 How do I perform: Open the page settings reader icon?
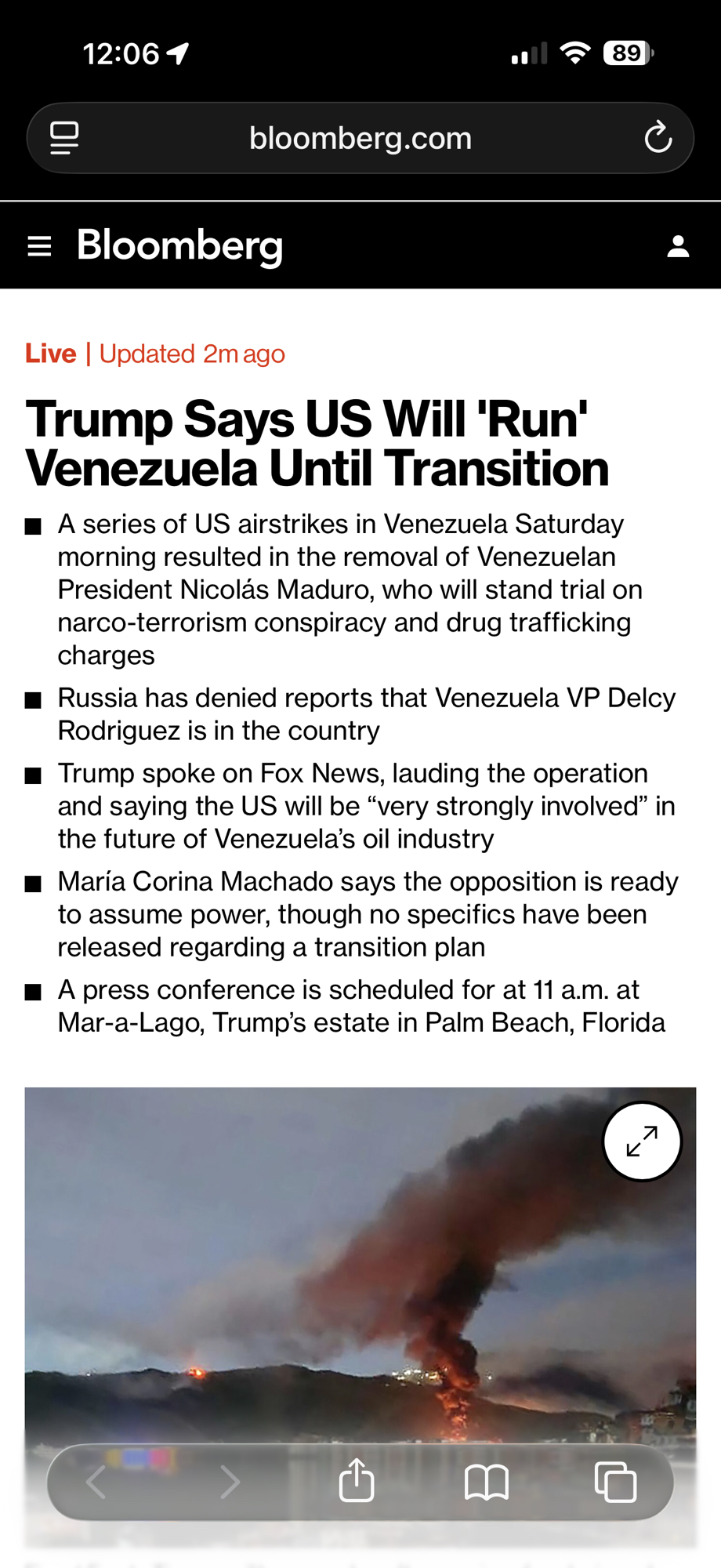64,139
